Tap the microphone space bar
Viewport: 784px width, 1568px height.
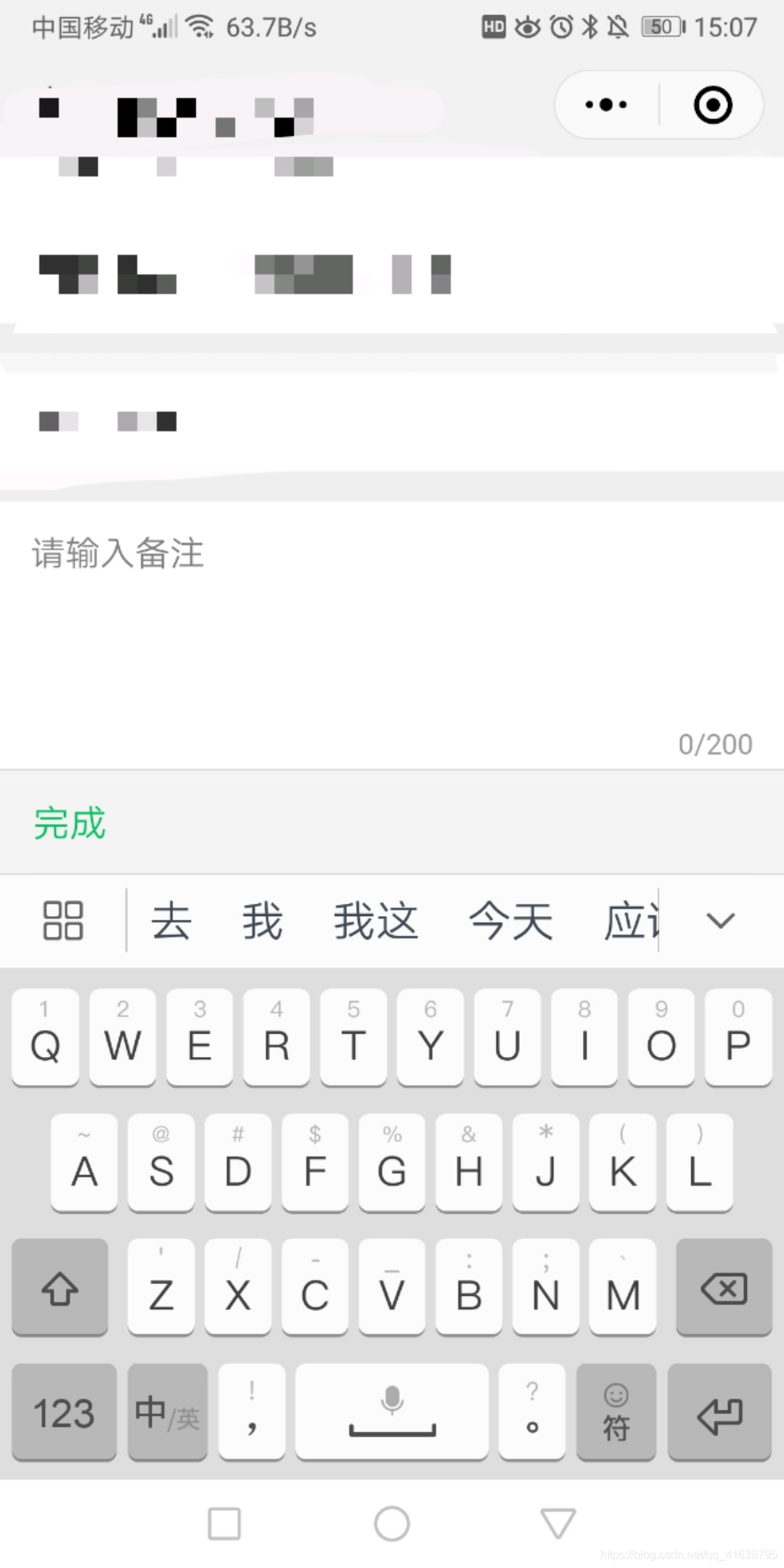click(x=392, y=1412)
